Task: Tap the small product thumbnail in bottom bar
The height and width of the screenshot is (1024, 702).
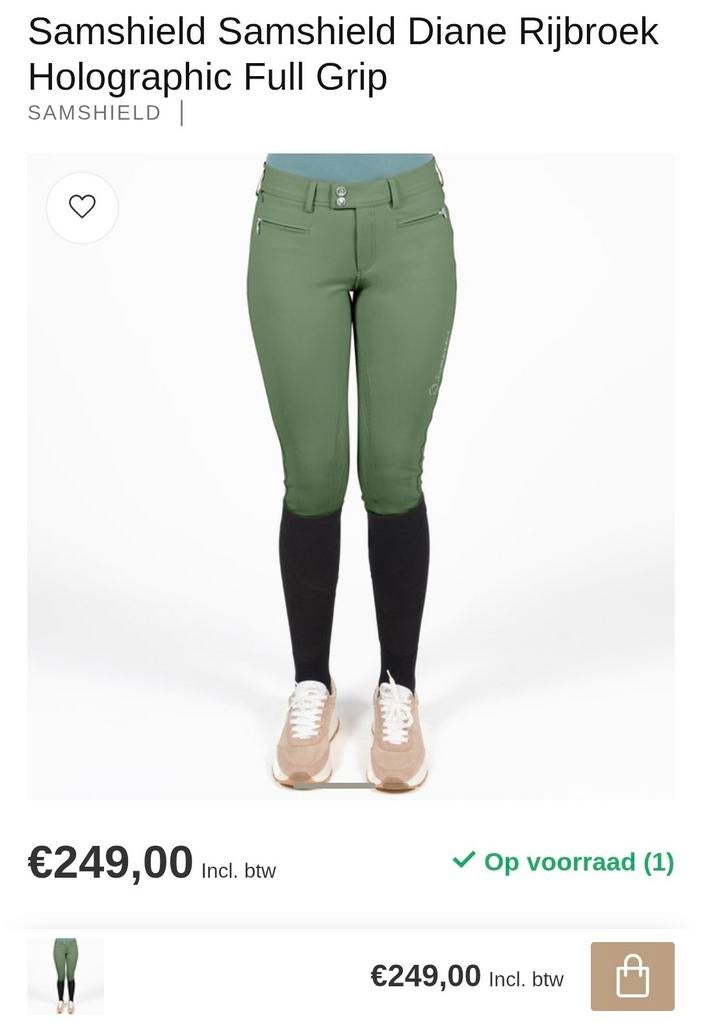Action: (65, 976)
